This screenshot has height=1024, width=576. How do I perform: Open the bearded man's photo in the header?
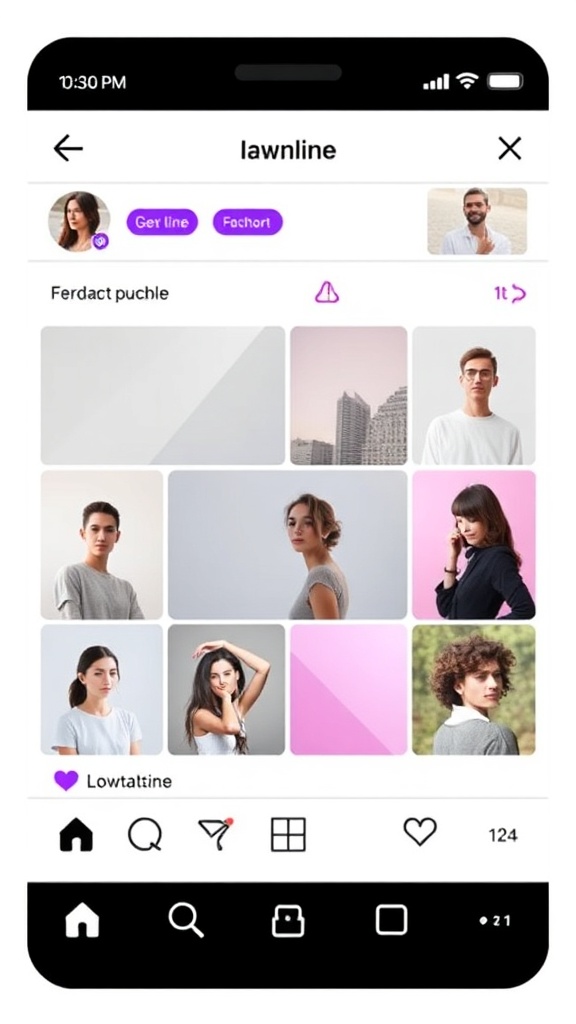pos(477,221)
